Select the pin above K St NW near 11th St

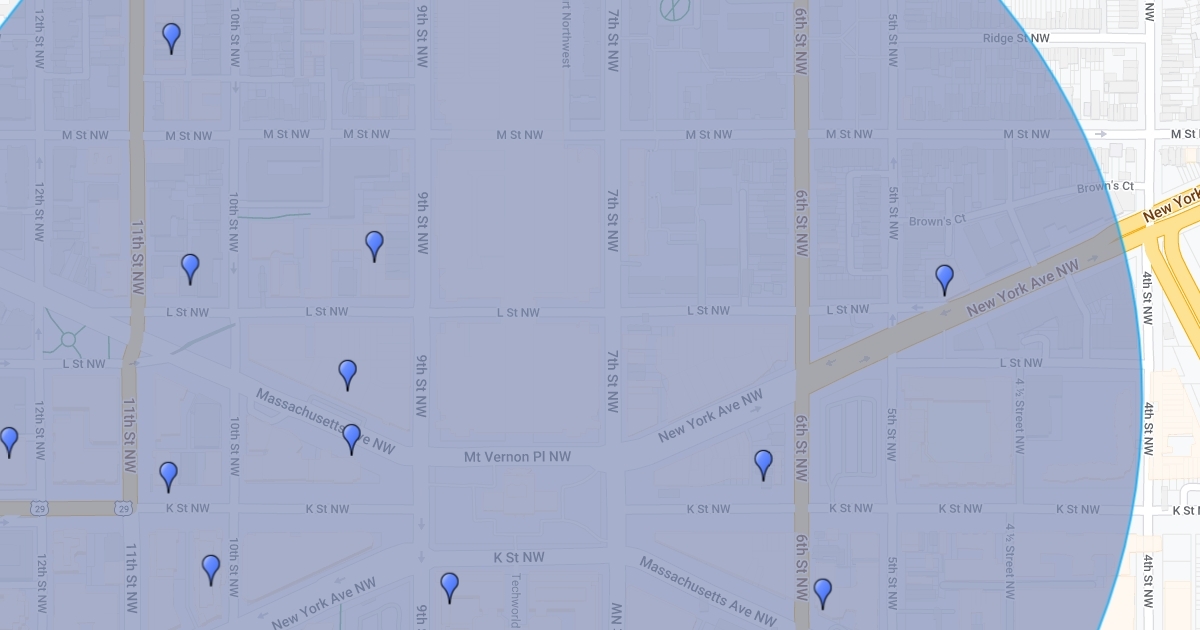[168, 474]
